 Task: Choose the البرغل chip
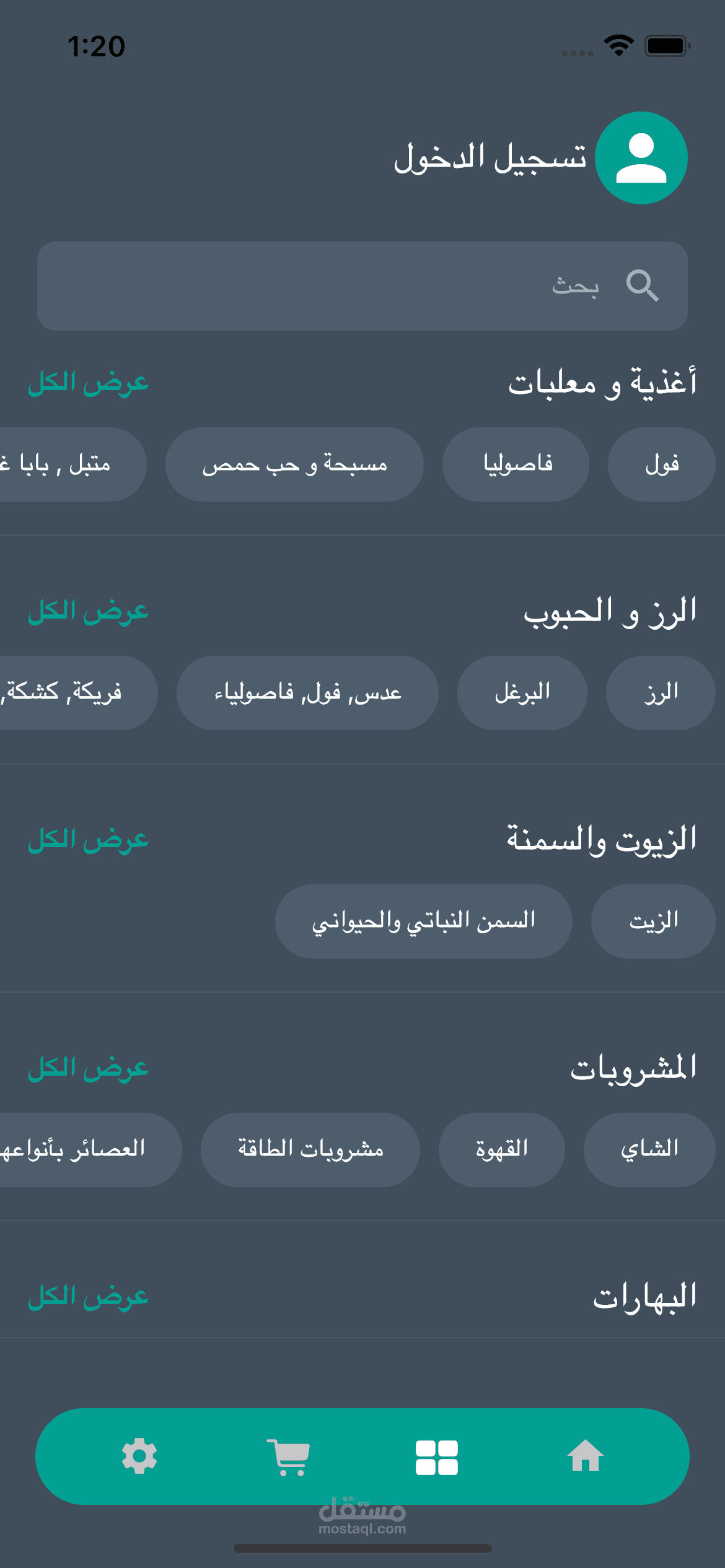click(x=522, y=693)
